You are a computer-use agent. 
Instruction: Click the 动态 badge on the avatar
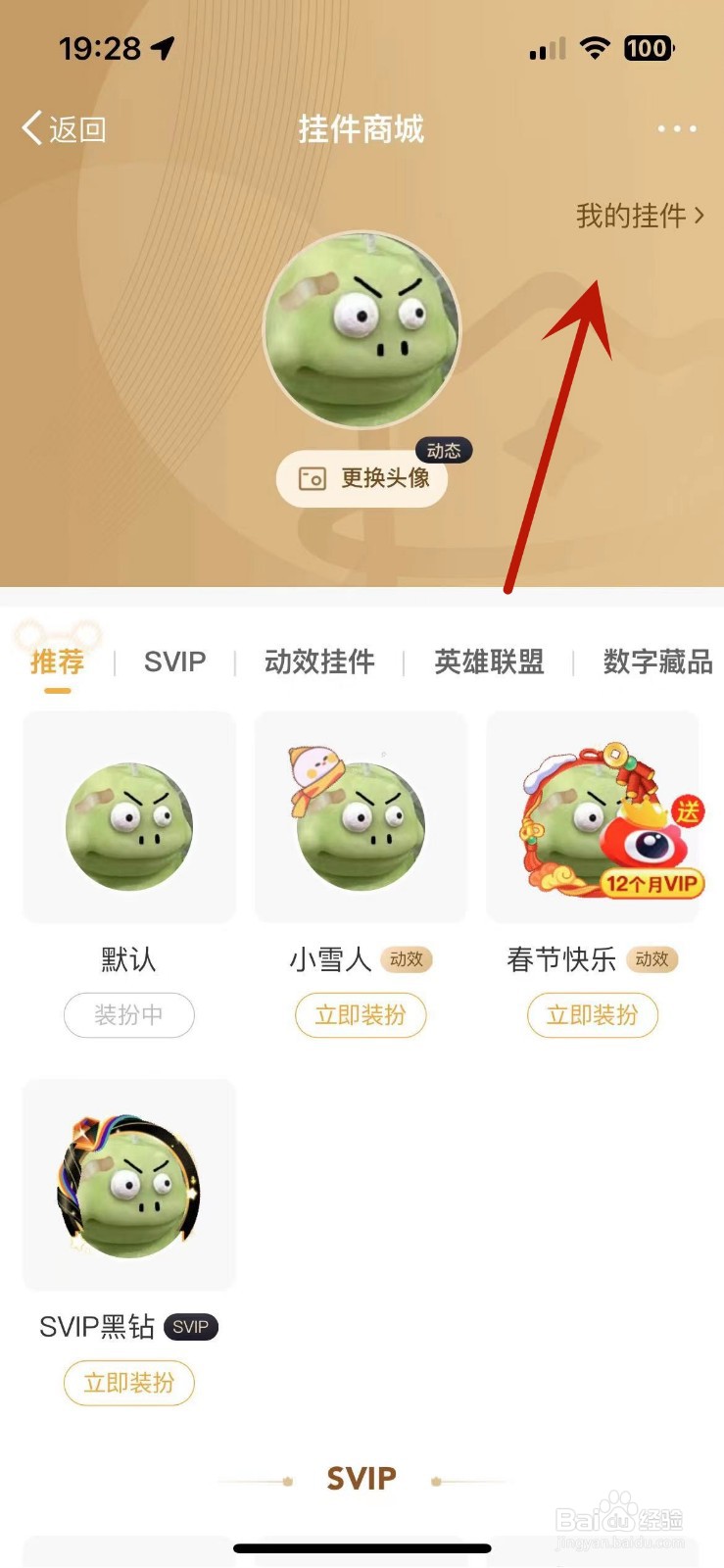446,451
